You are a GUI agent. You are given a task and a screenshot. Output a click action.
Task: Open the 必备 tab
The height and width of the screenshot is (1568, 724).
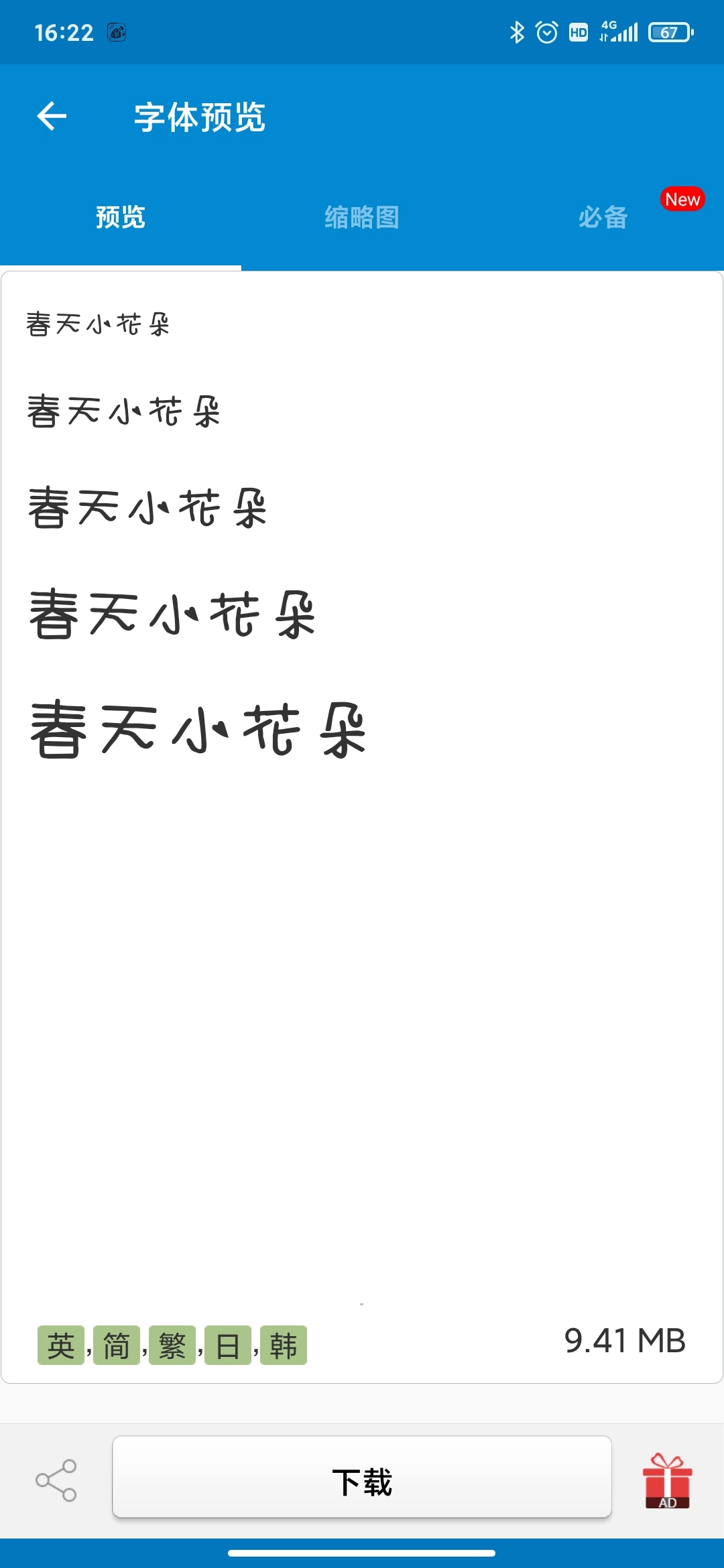point(602,218)
